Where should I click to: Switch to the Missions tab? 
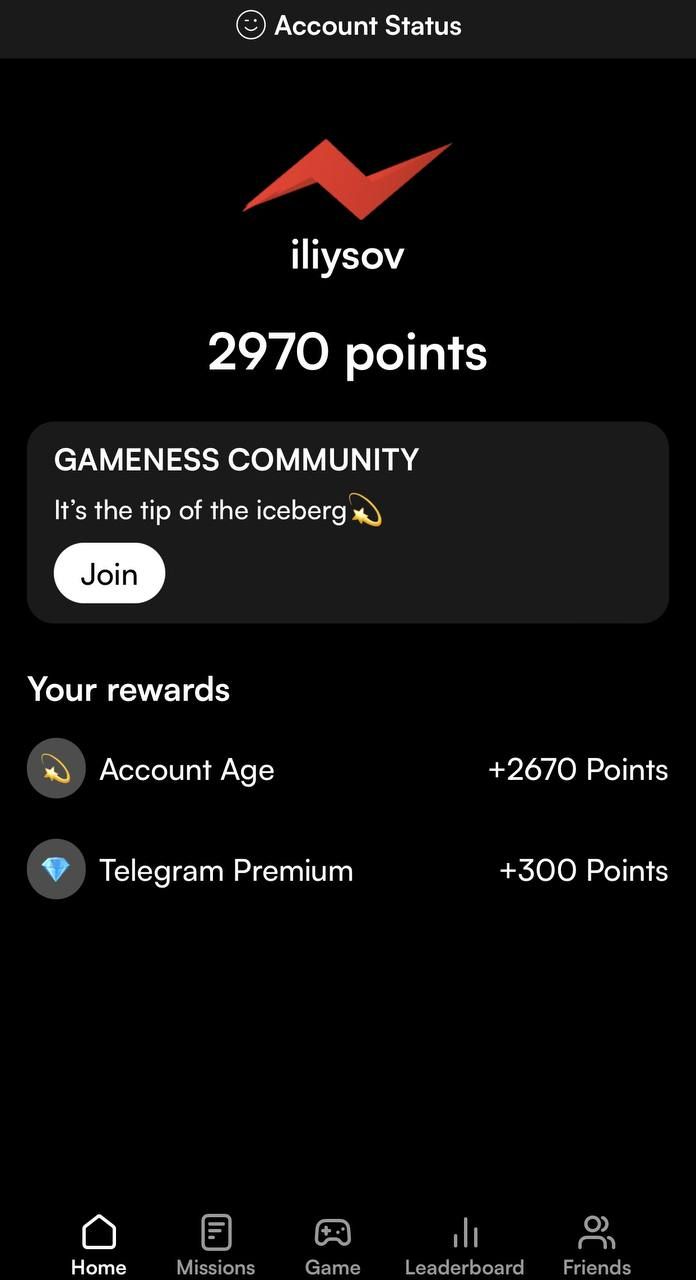[216, 1244]
